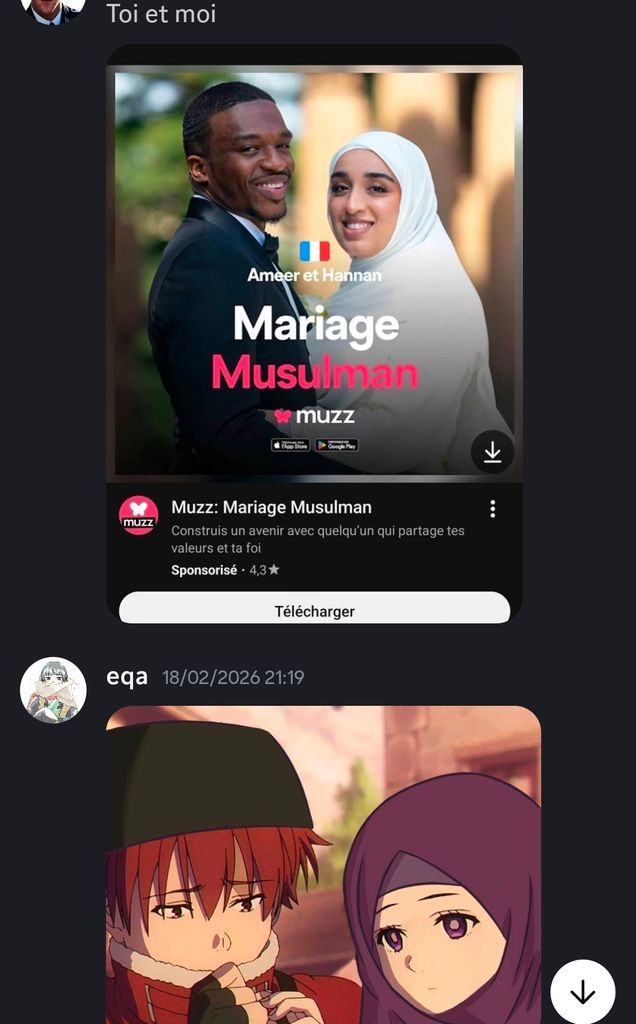Jump to latest messages with down arrow
Image resolution: width=636 pixels, height=1024 pixels.
(x=583, y=992)
